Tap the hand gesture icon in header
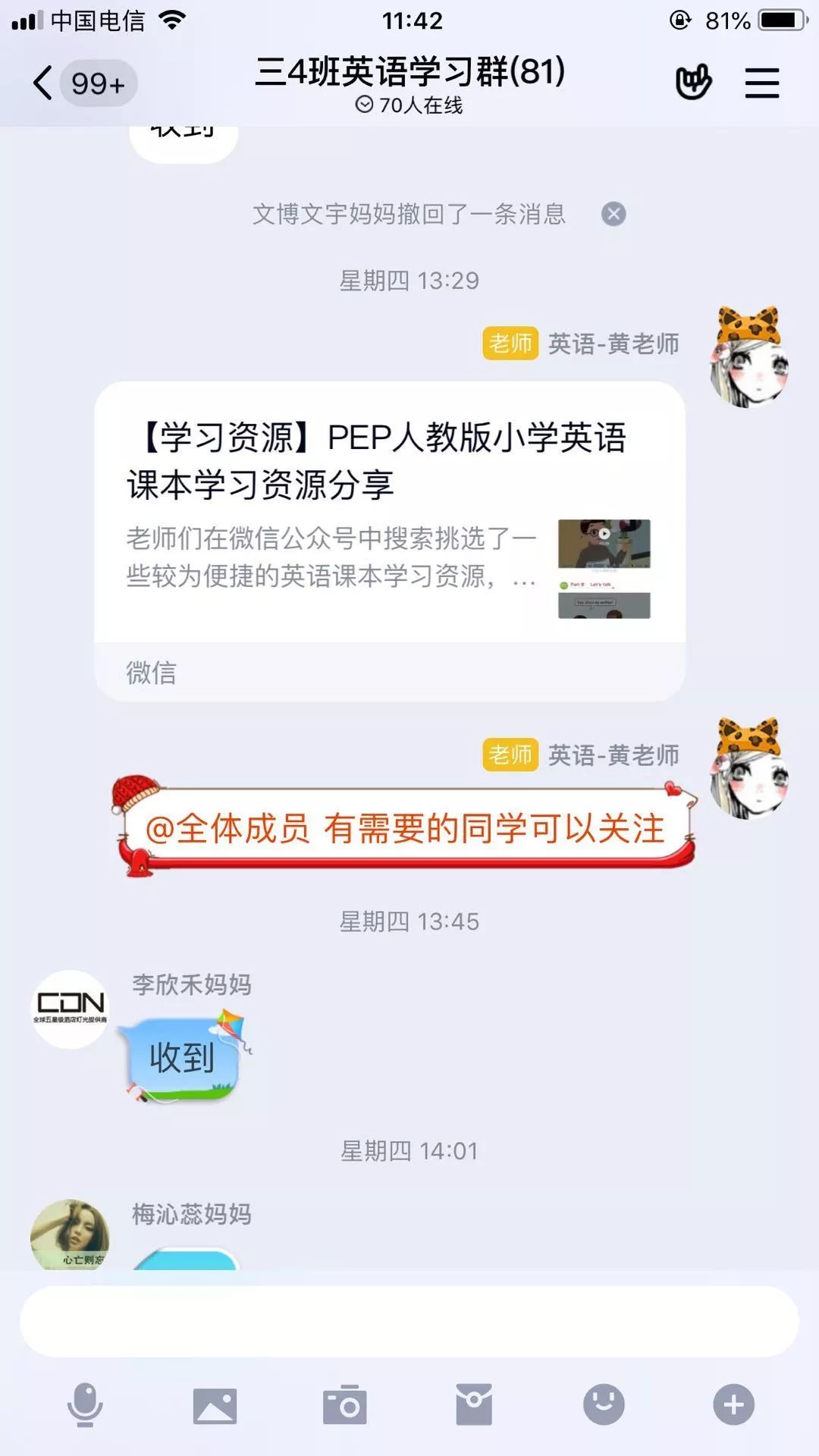The width and height of the screenshot is (819, 1456). (693, 83)
